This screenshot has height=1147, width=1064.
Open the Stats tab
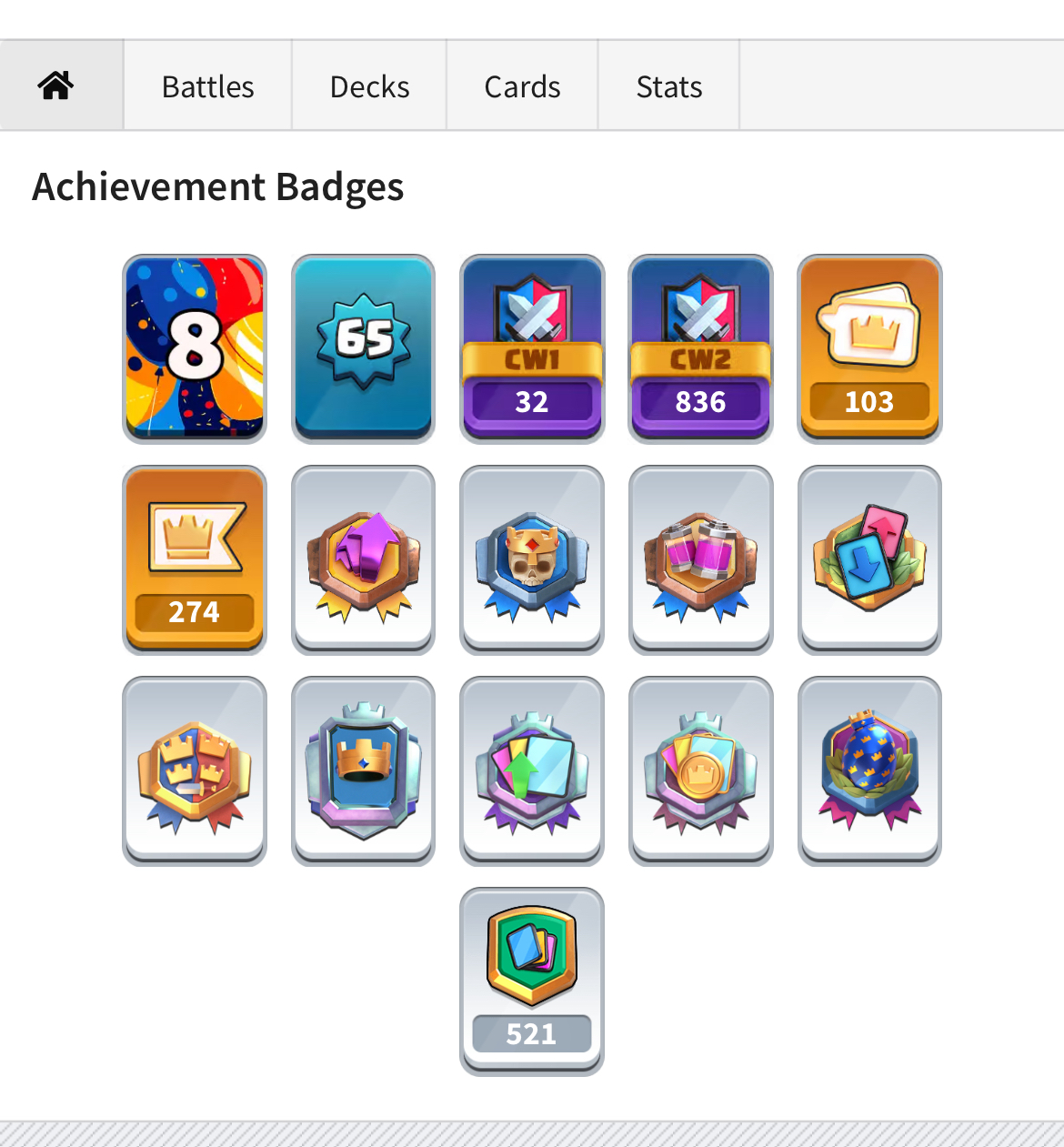(668, 86)
